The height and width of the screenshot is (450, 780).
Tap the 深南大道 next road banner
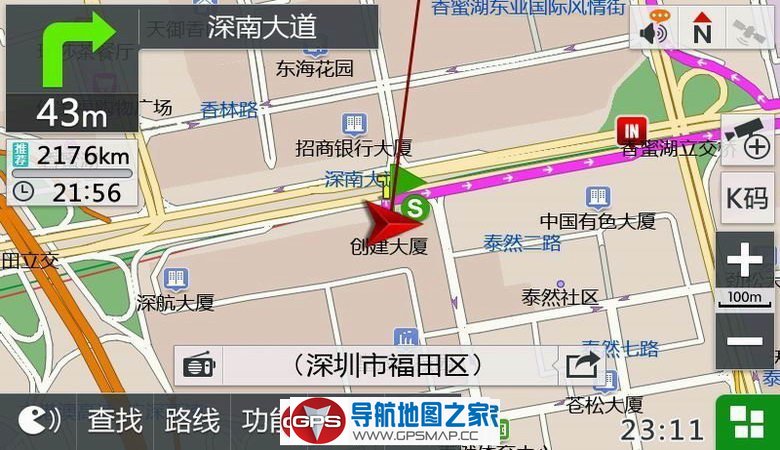260,27
